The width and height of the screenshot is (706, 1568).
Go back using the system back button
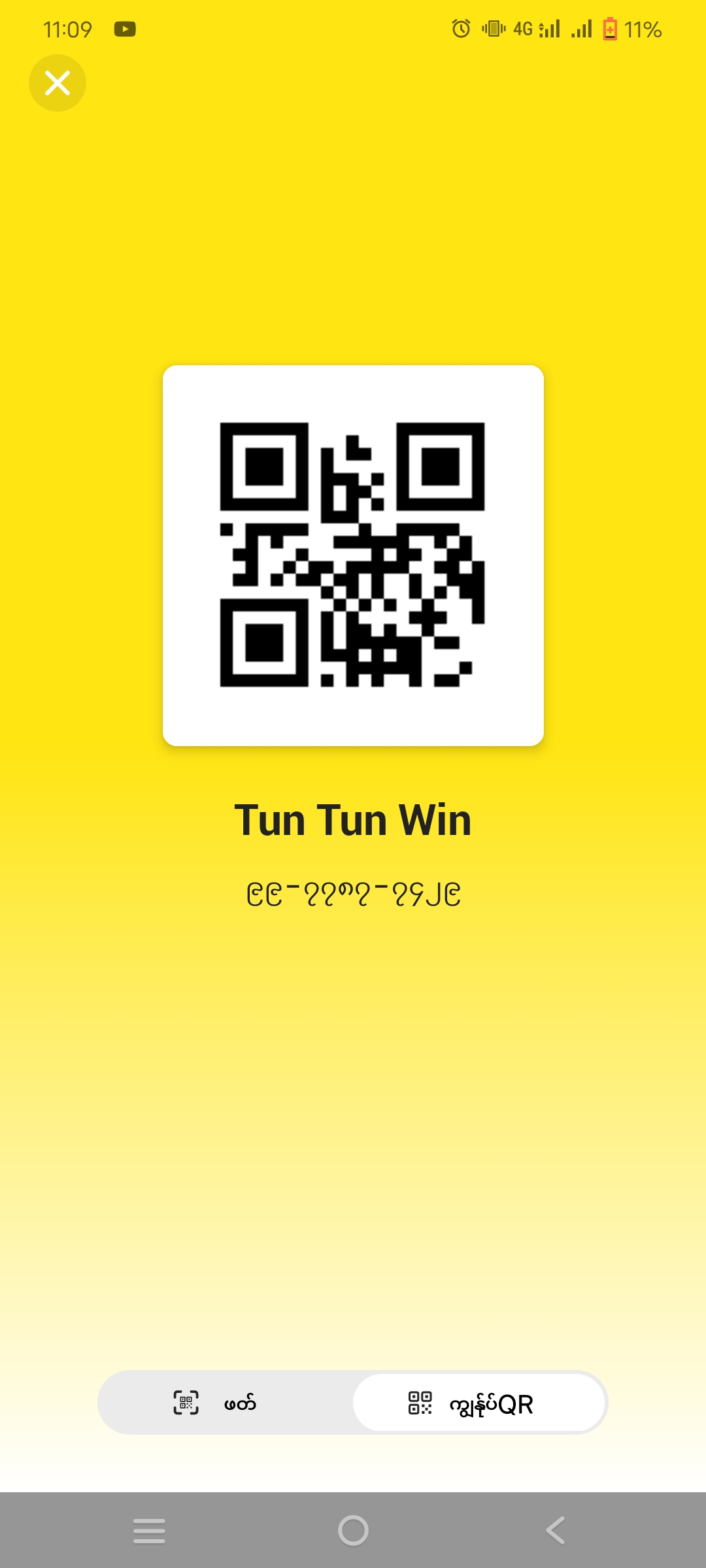(x=556, y=1530)
